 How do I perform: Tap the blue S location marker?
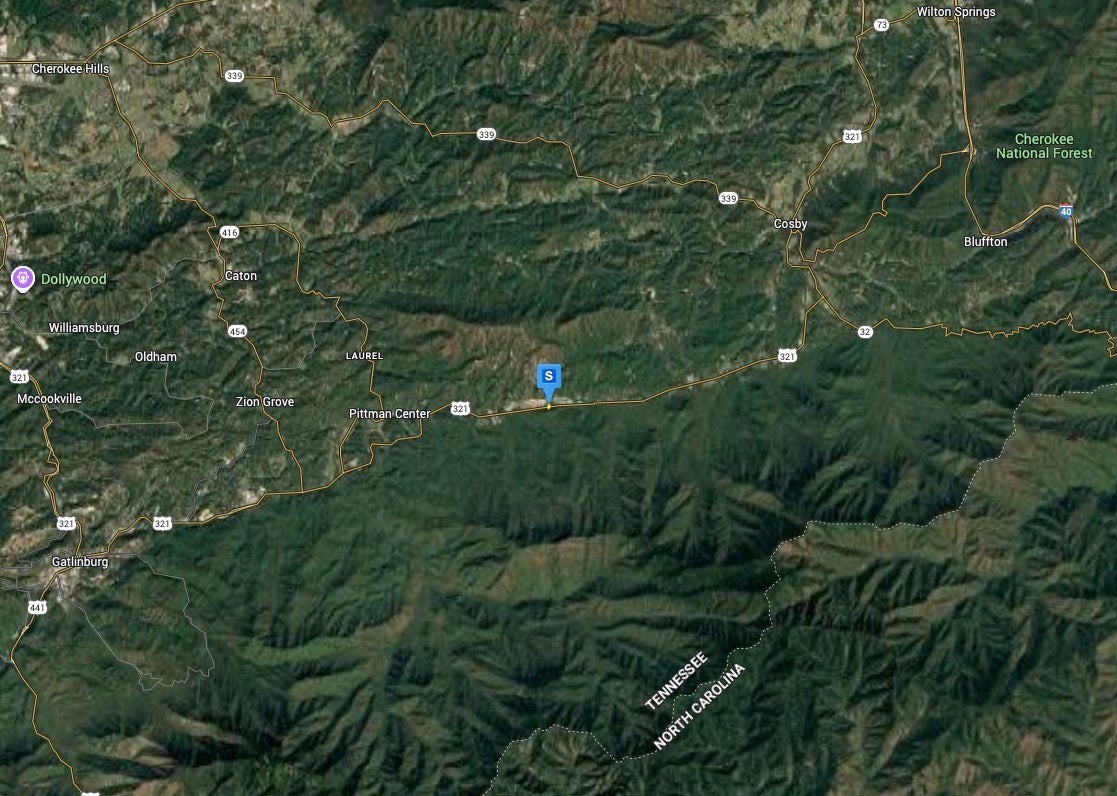pos(548,377)
